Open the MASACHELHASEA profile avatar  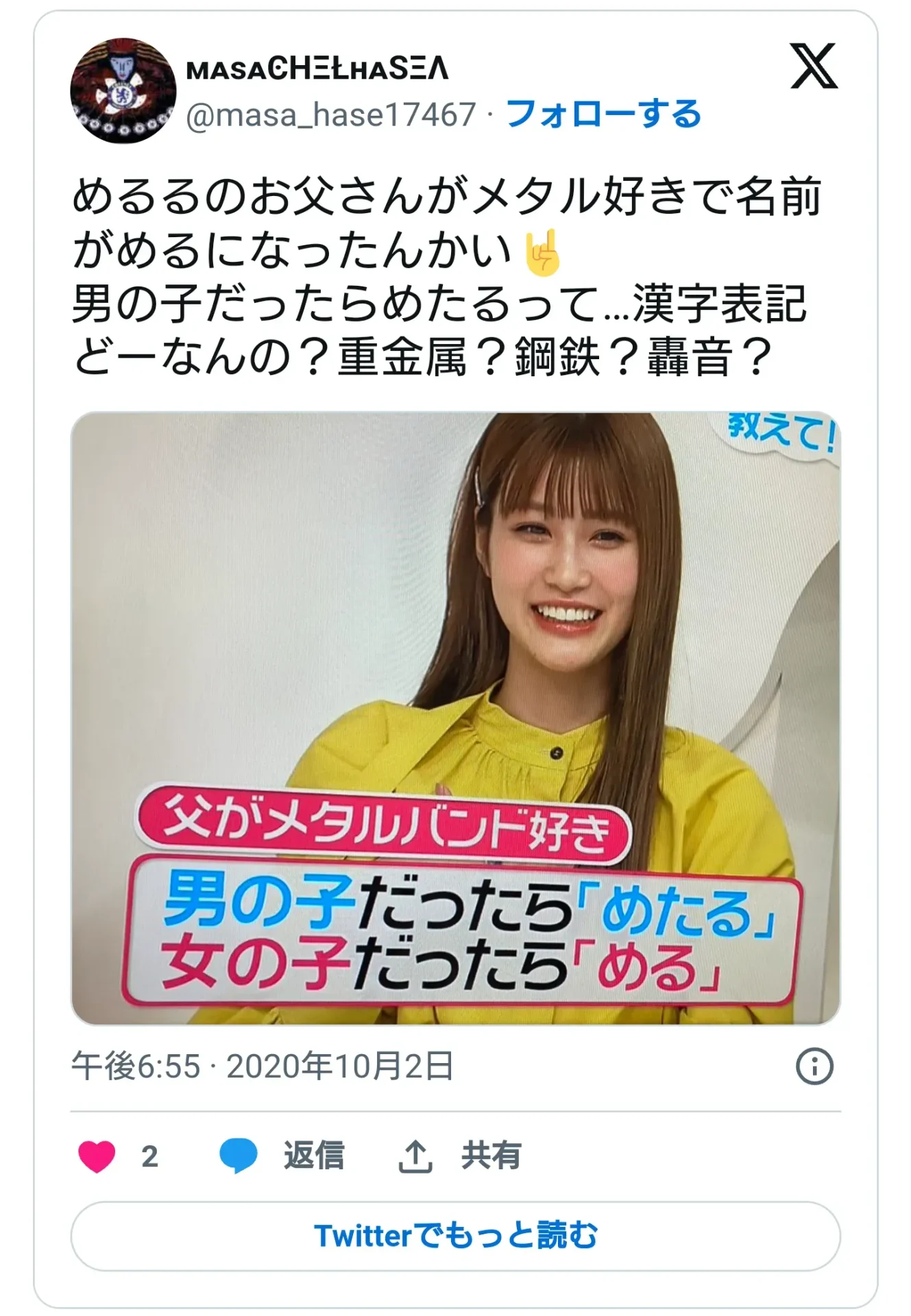[123, 91]
